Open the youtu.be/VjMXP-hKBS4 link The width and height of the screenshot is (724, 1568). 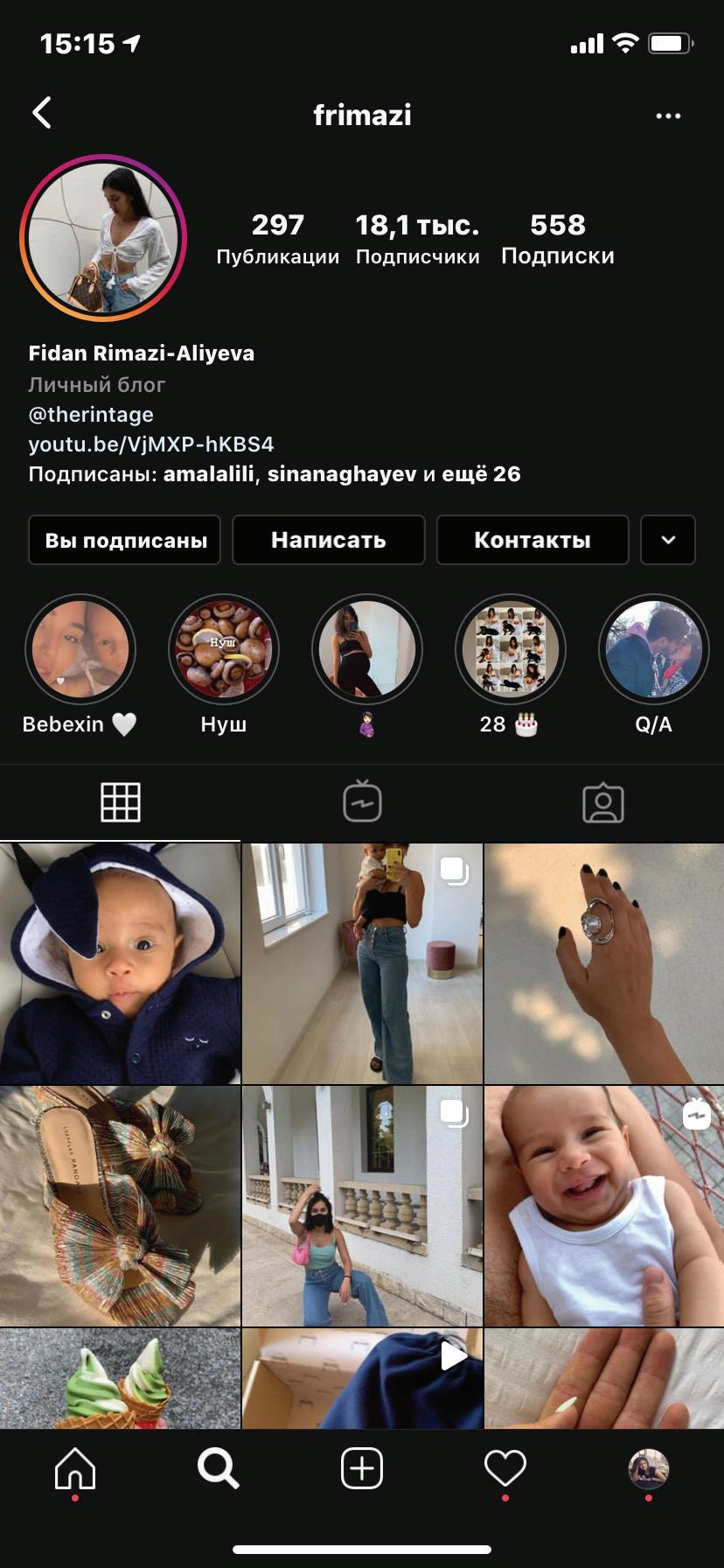pyautogui.click(x=151, y=444)
